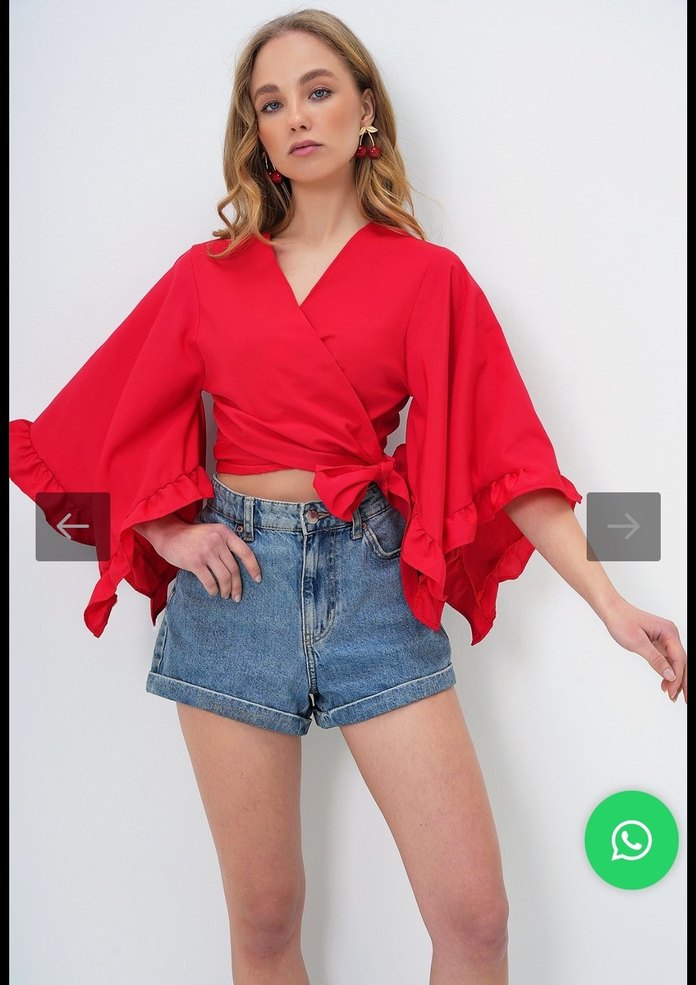This screenshot has width=696, height=985.
Task: Open the WhatsApp chat button
Action: pyautogui.click(x=631, y=840)
